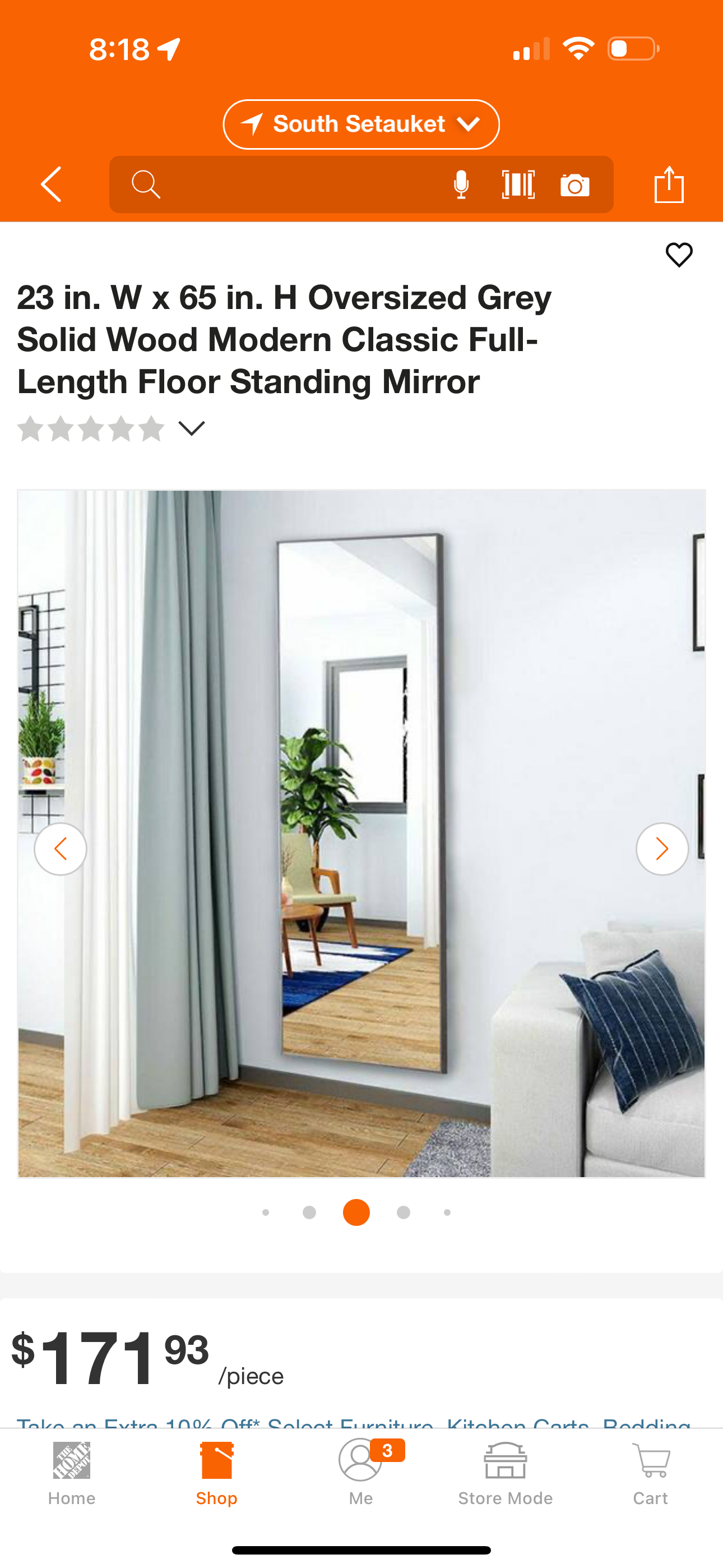Open the barcode scanner
Viewport: 723px width, 1568px height.
[x=518, y=185]
